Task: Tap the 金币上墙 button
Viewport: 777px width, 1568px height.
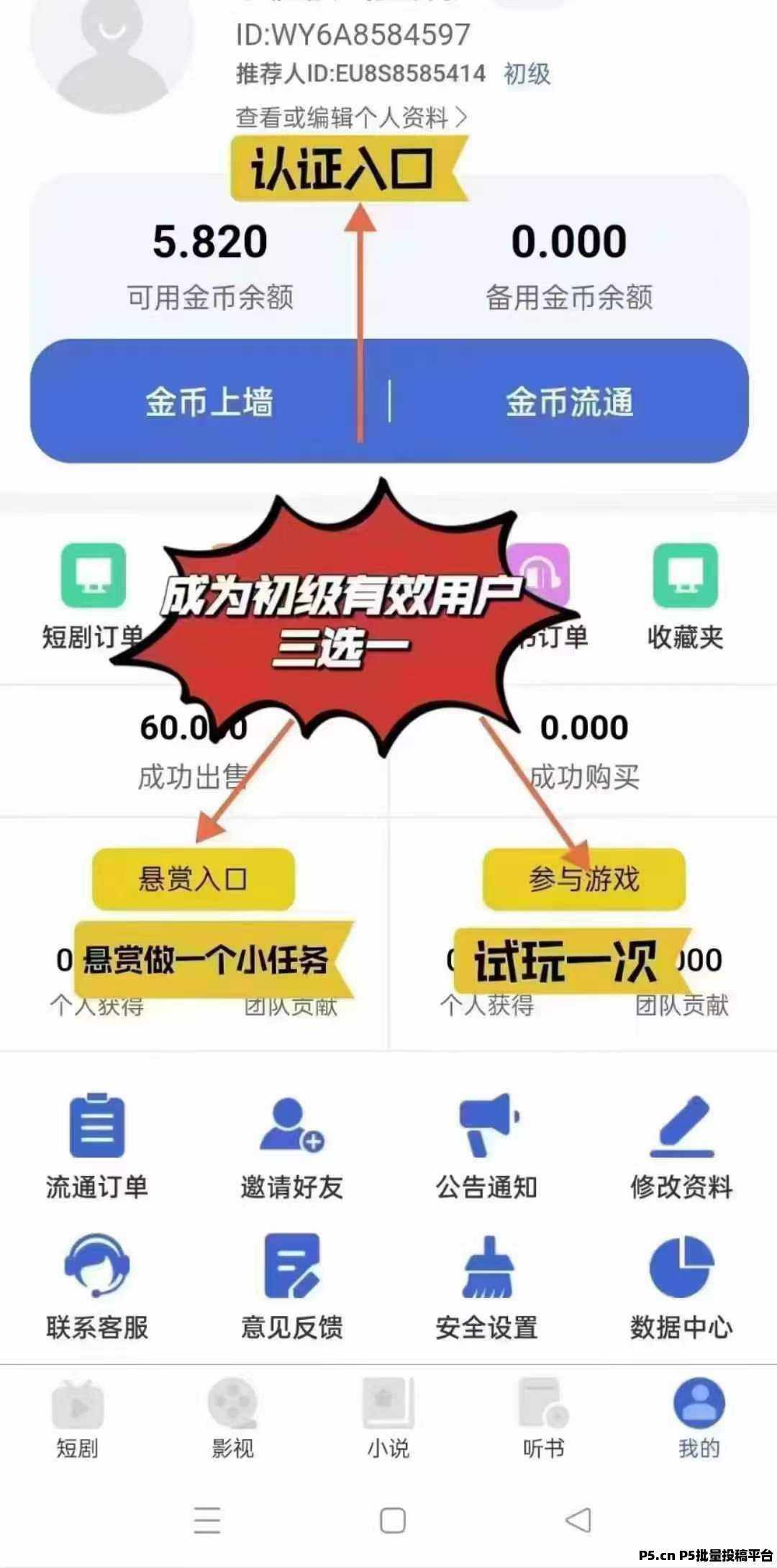Action: (209, 402)
